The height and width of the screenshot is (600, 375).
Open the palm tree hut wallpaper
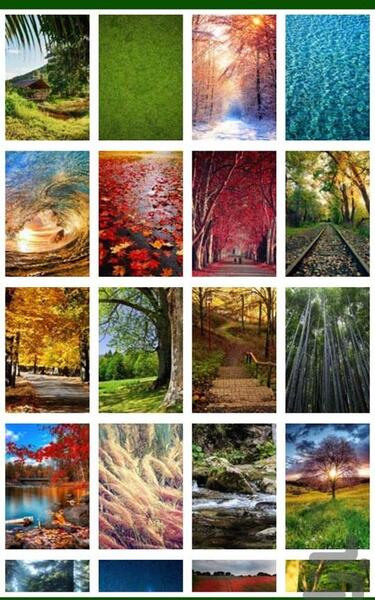47,77
